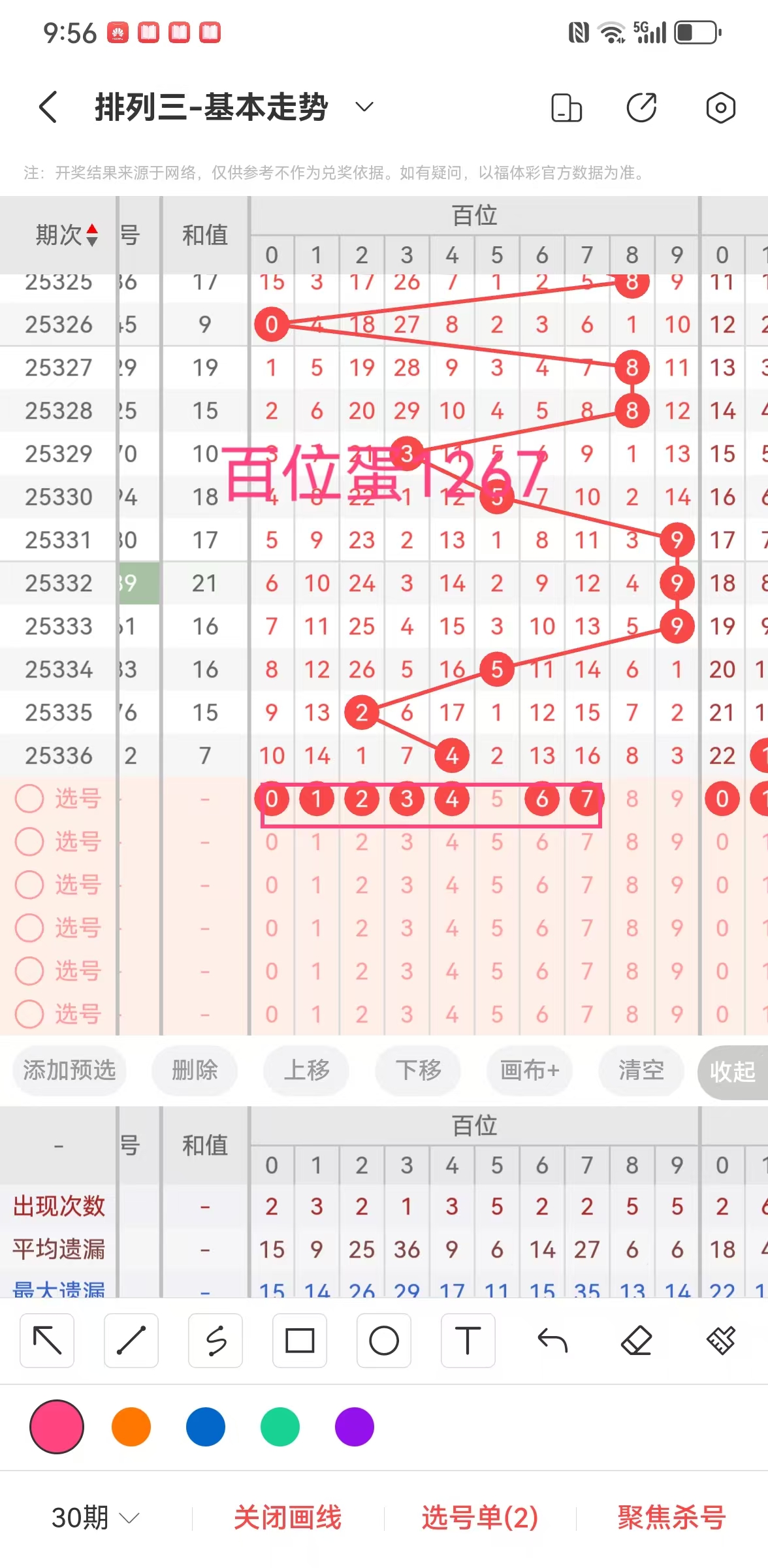
Task: Open 选号单(2) list
Action: (480, 1517)
